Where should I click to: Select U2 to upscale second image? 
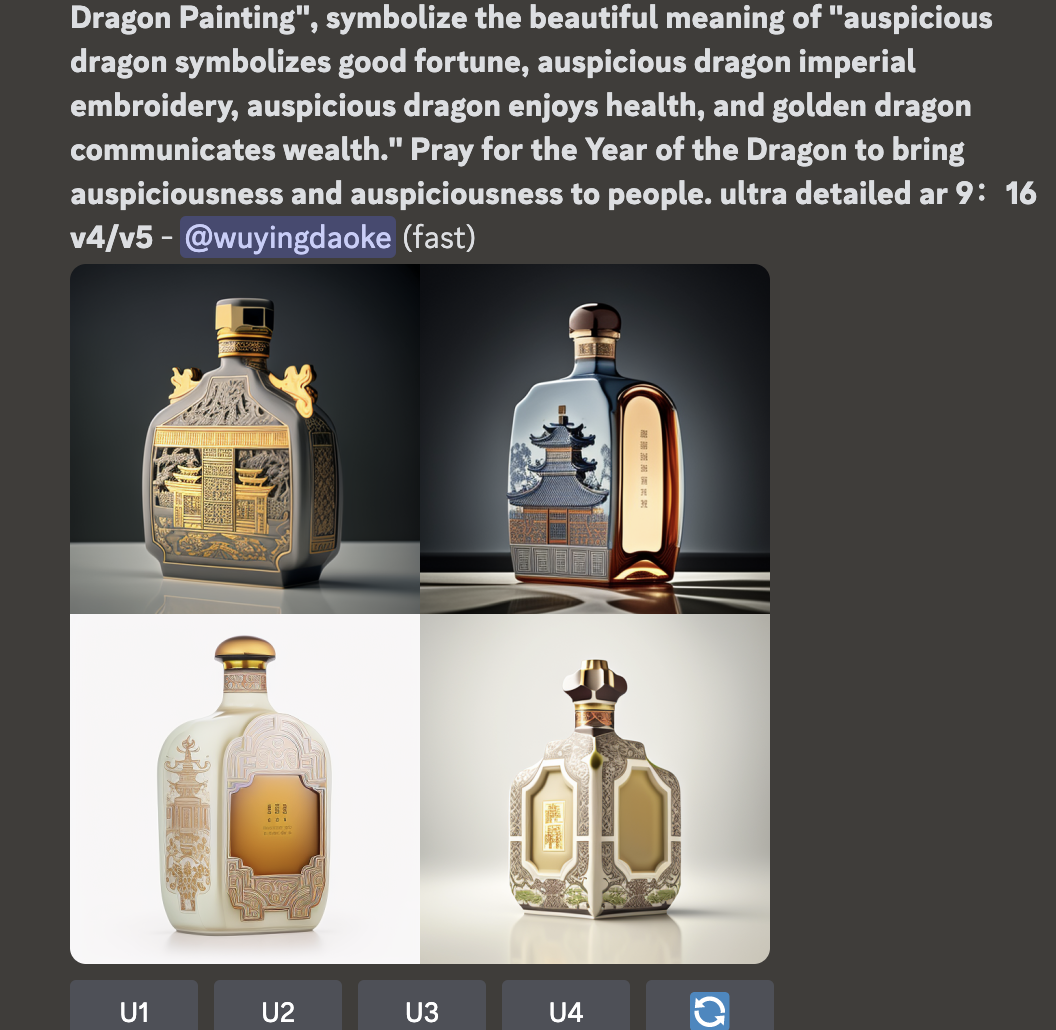coord(278,1008)
